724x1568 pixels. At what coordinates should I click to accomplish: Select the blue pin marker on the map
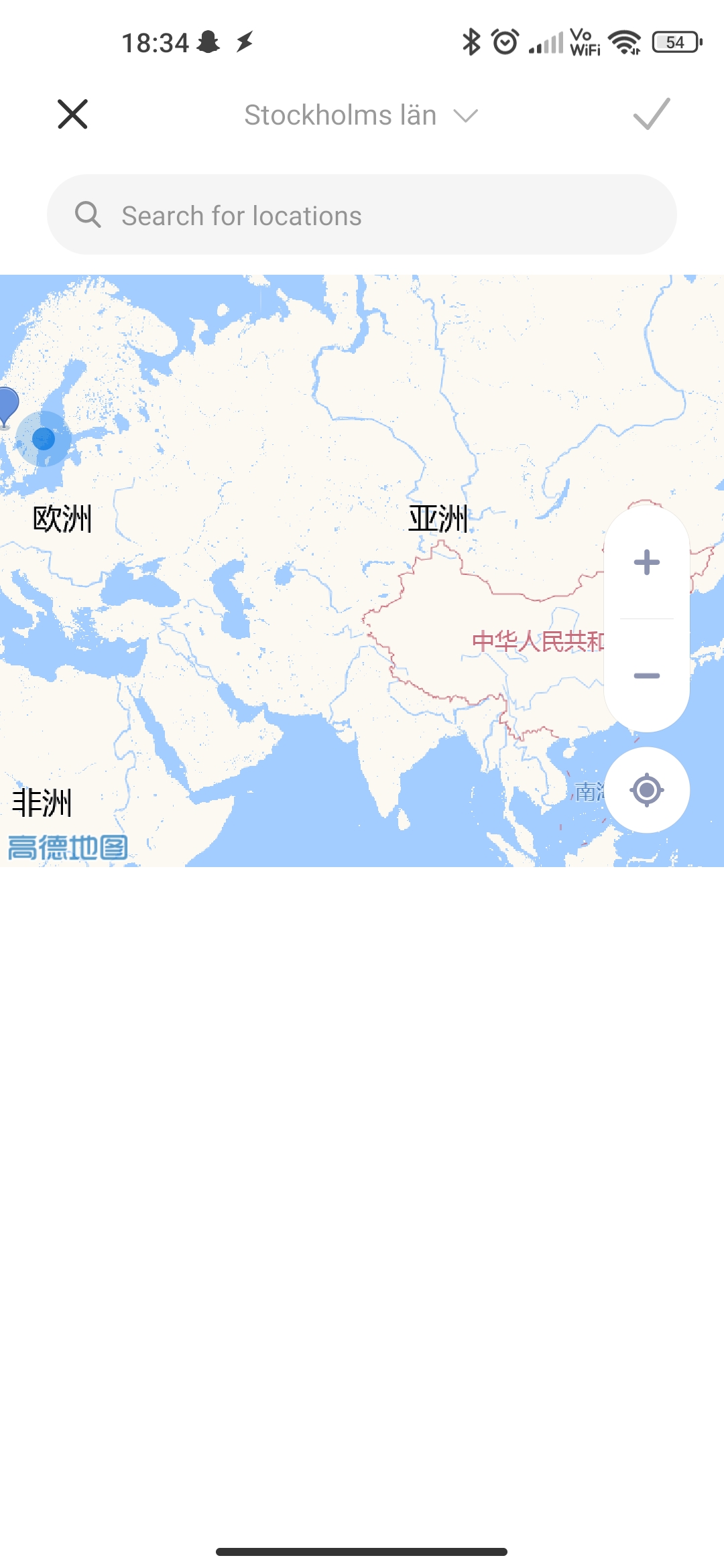[7, 407]
